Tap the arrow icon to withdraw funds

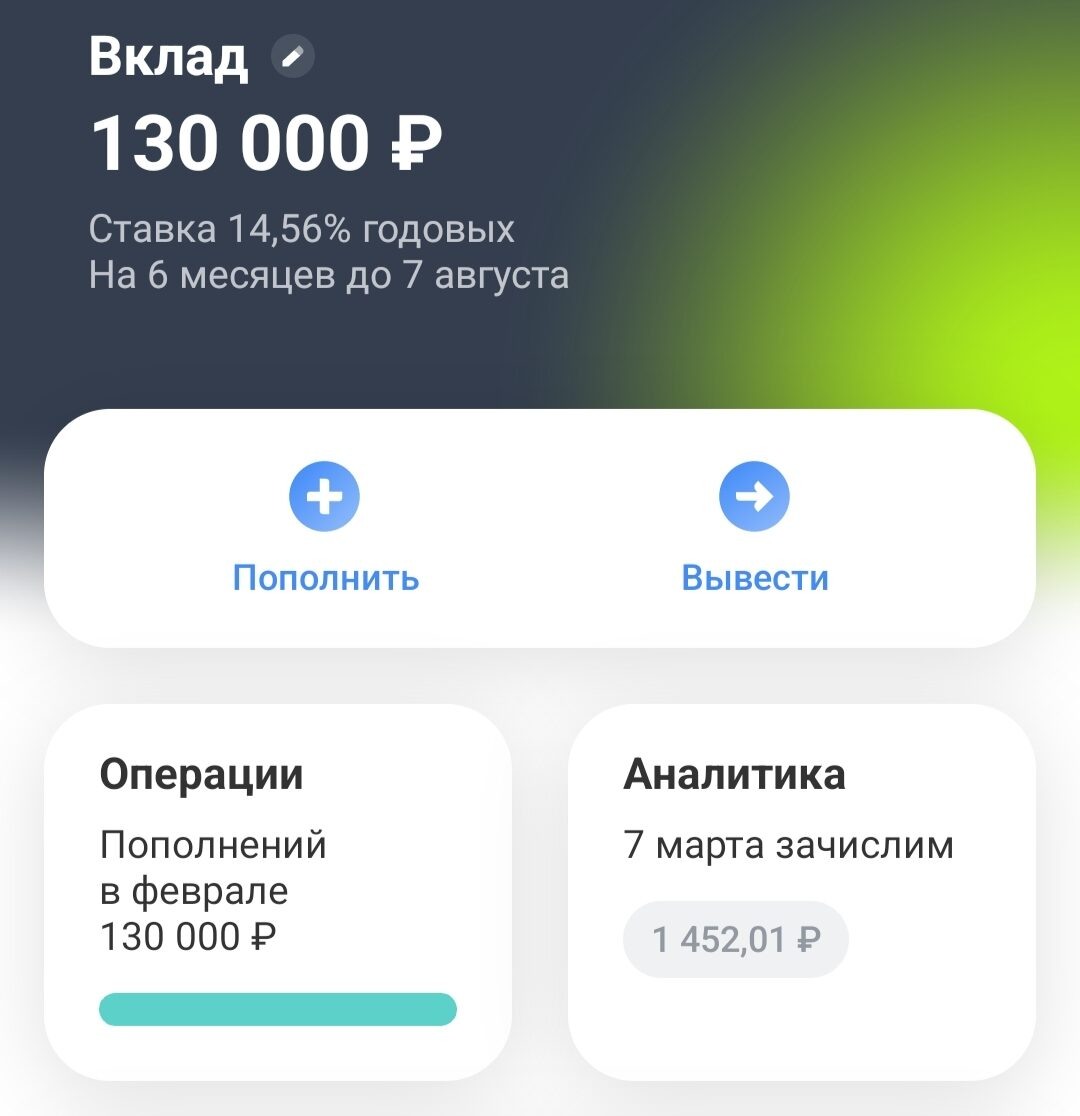click(x=756, y=495)
